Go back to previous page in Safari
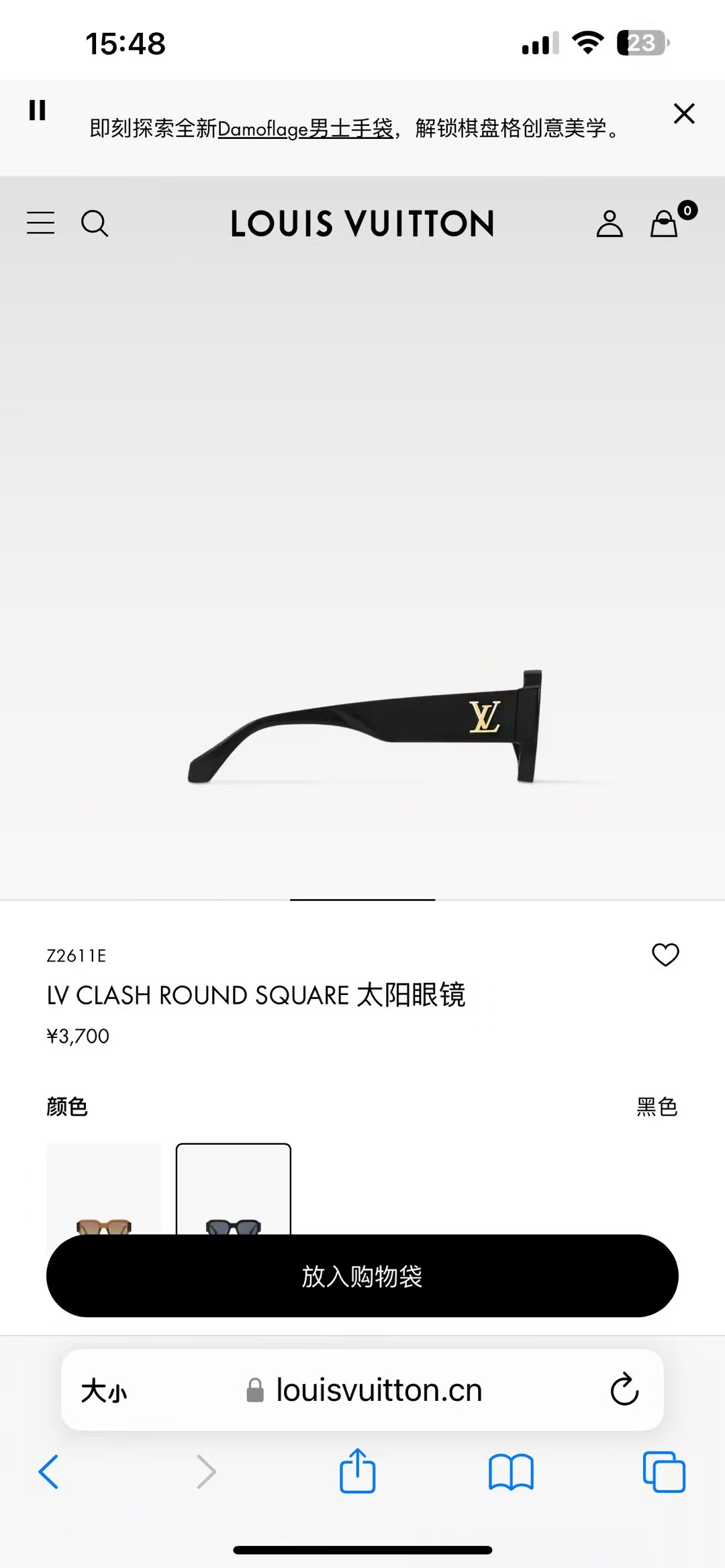This screenshot has width=725, height=1568. pos(49,1472)
